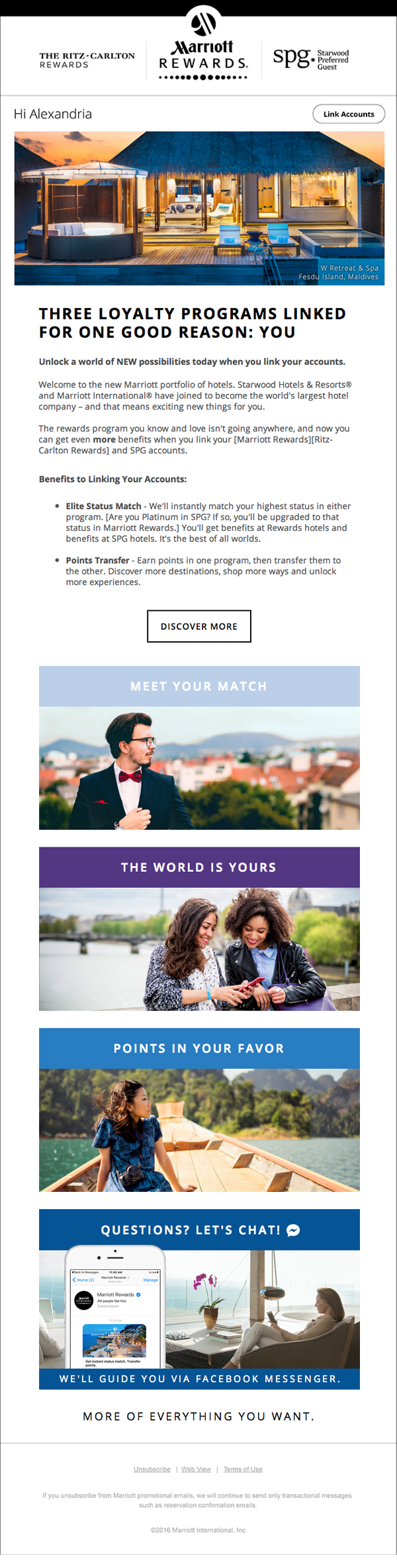Open the Web View link
397x1568 pixels.
pos(196,1469)
